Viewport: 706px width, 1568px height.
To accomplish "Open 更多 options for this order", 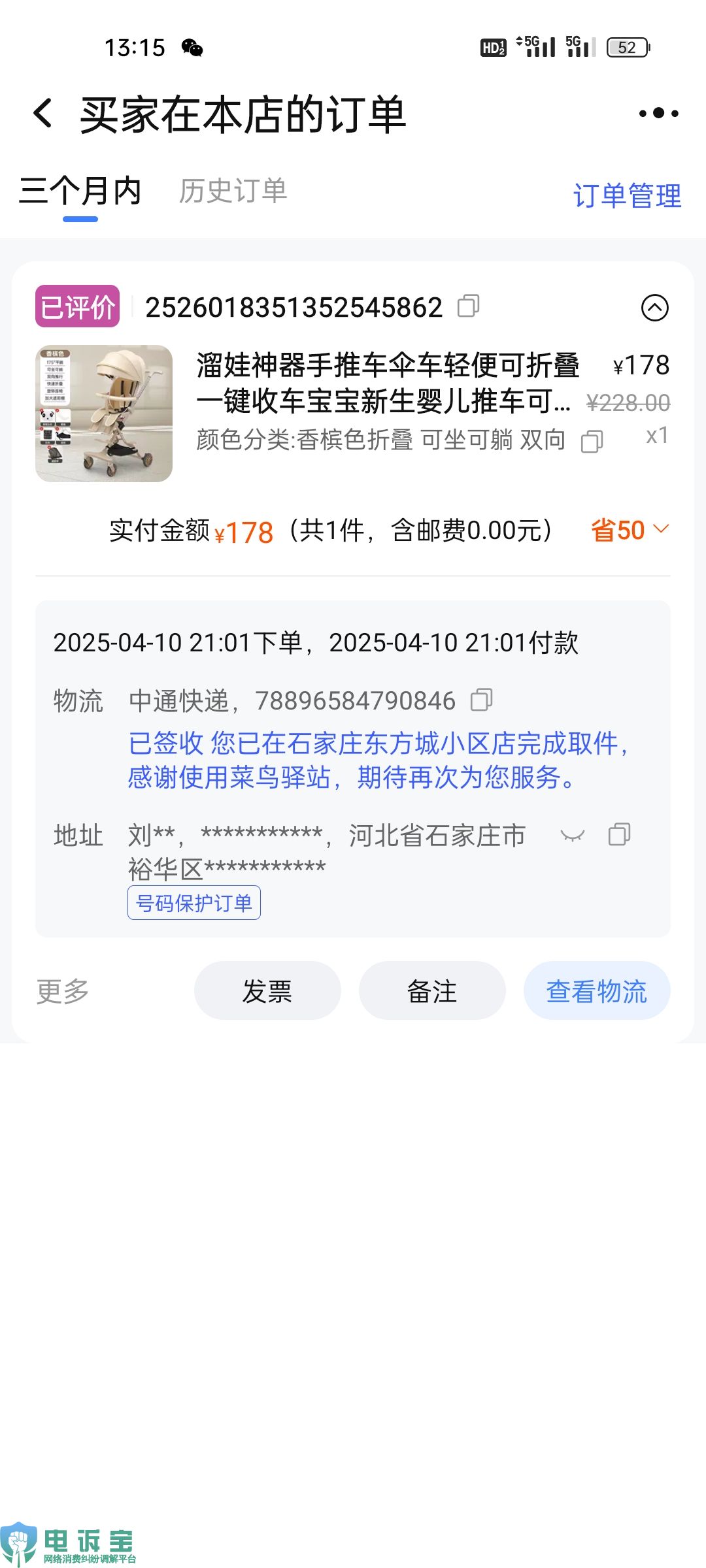I will (63, 991).
